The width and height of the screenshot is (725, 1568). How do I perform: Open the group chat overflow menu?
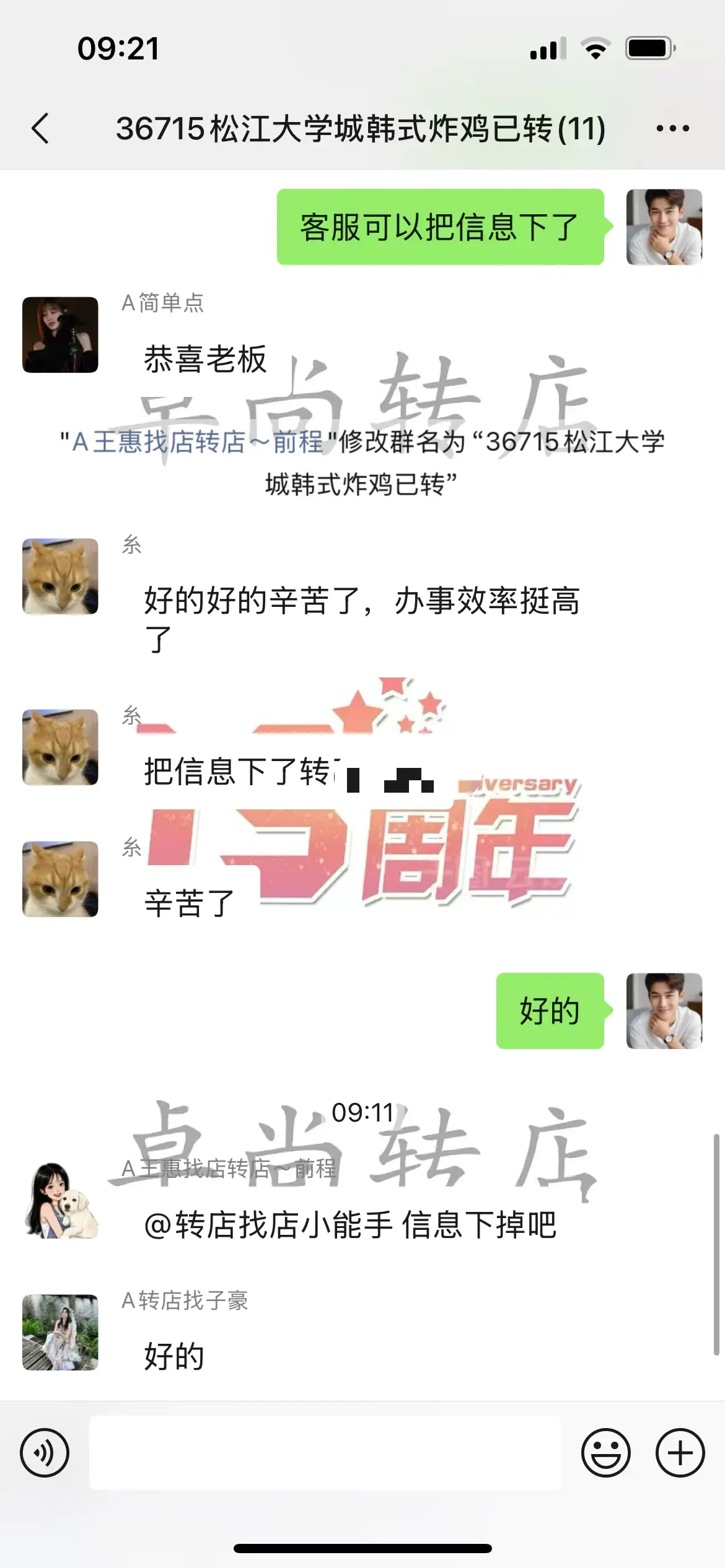click(x=672, y=129)
